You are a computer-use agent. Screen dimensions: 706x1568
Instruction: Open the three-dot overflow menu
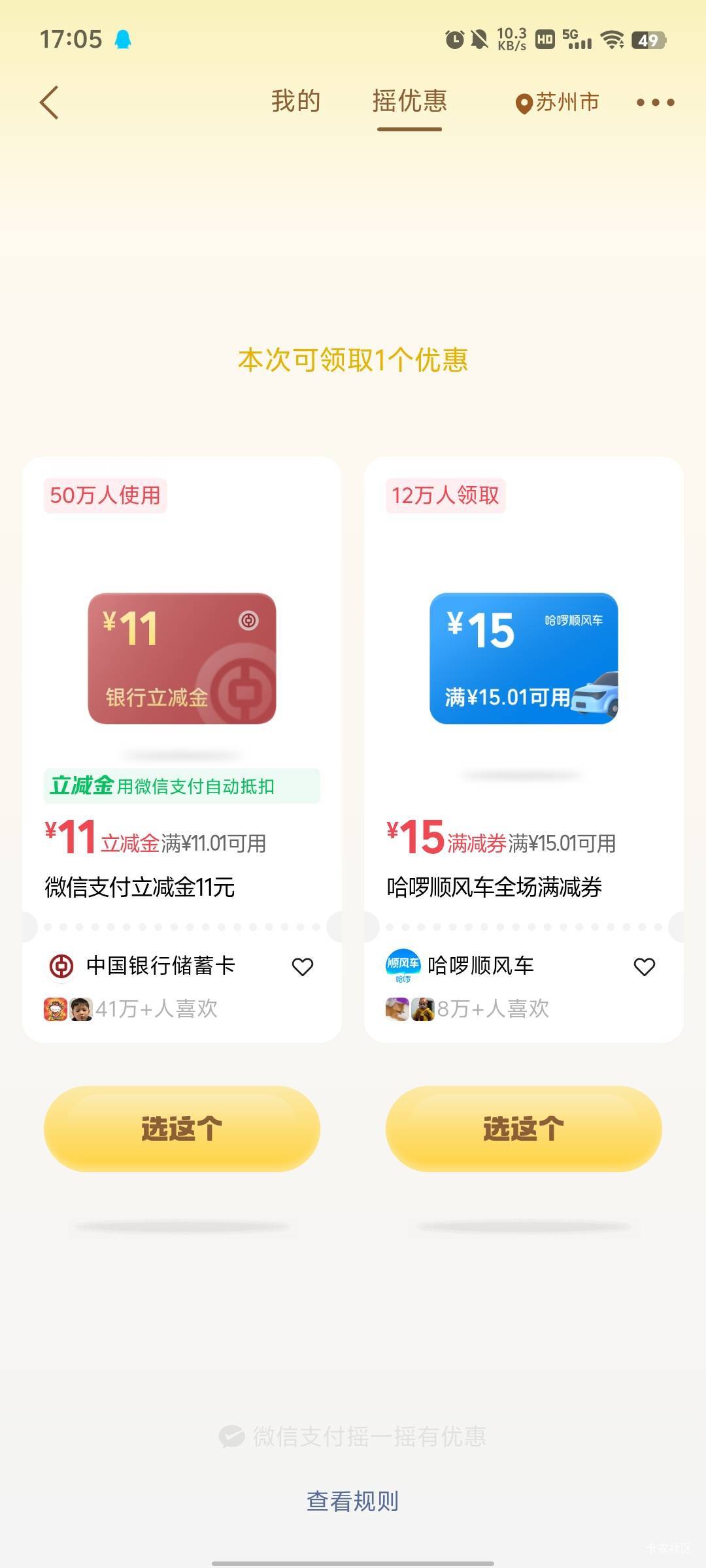pos(656,103)
